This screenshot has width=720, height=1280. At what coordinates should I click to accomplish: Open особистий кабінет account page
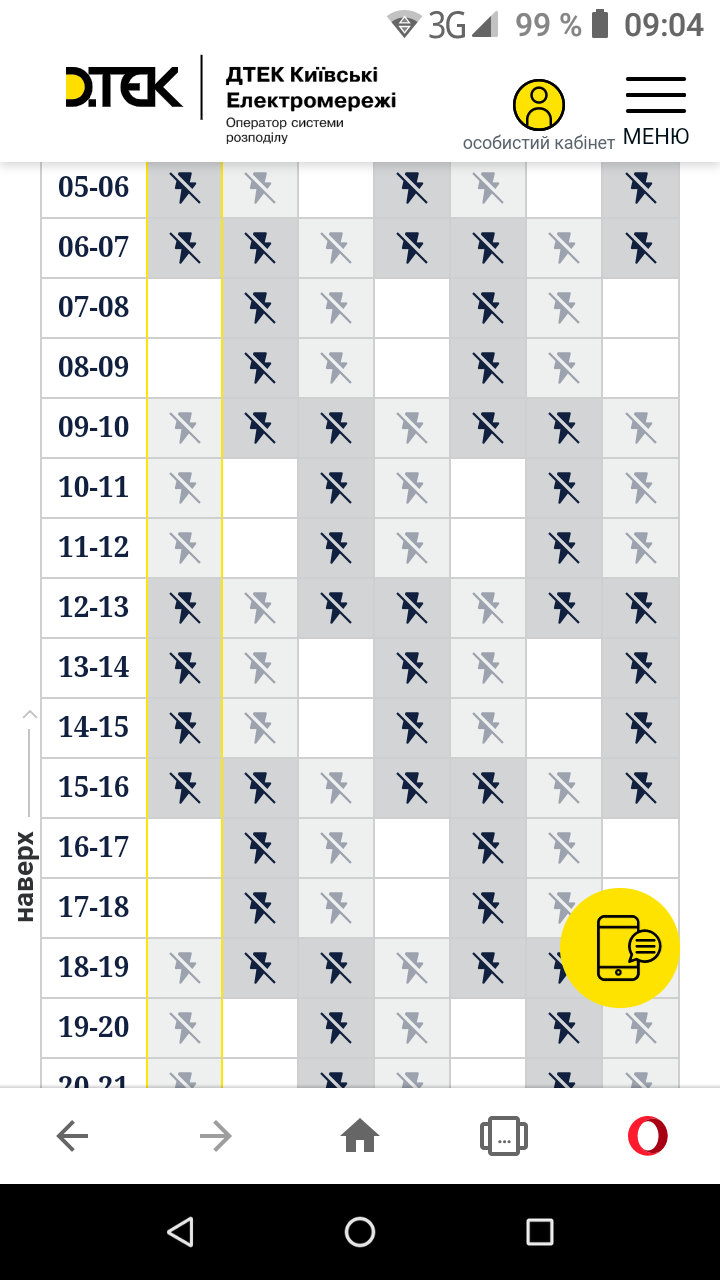539,116
